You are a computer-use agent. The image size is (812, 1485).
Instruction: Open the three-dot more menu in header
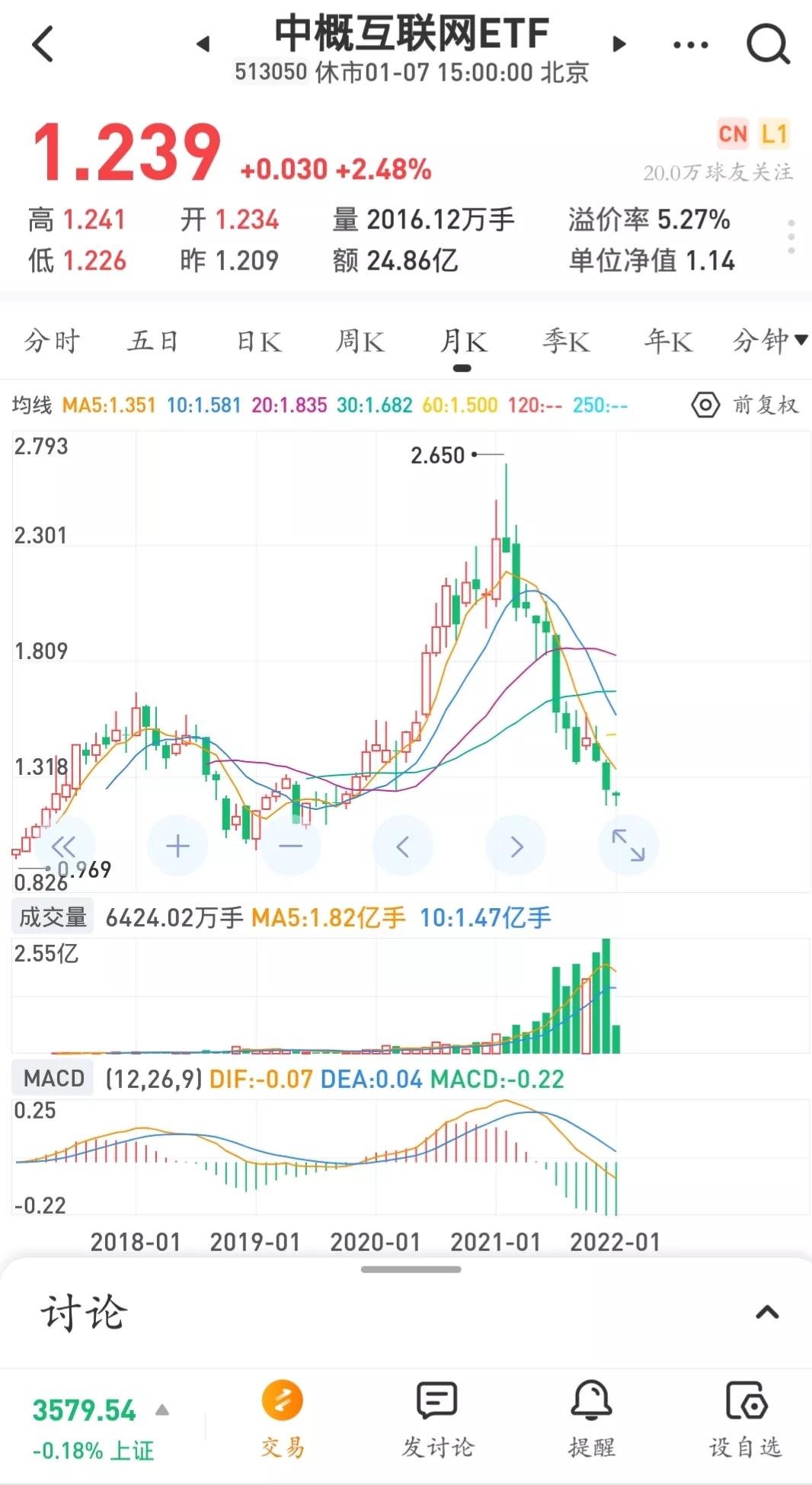point(690,45)
